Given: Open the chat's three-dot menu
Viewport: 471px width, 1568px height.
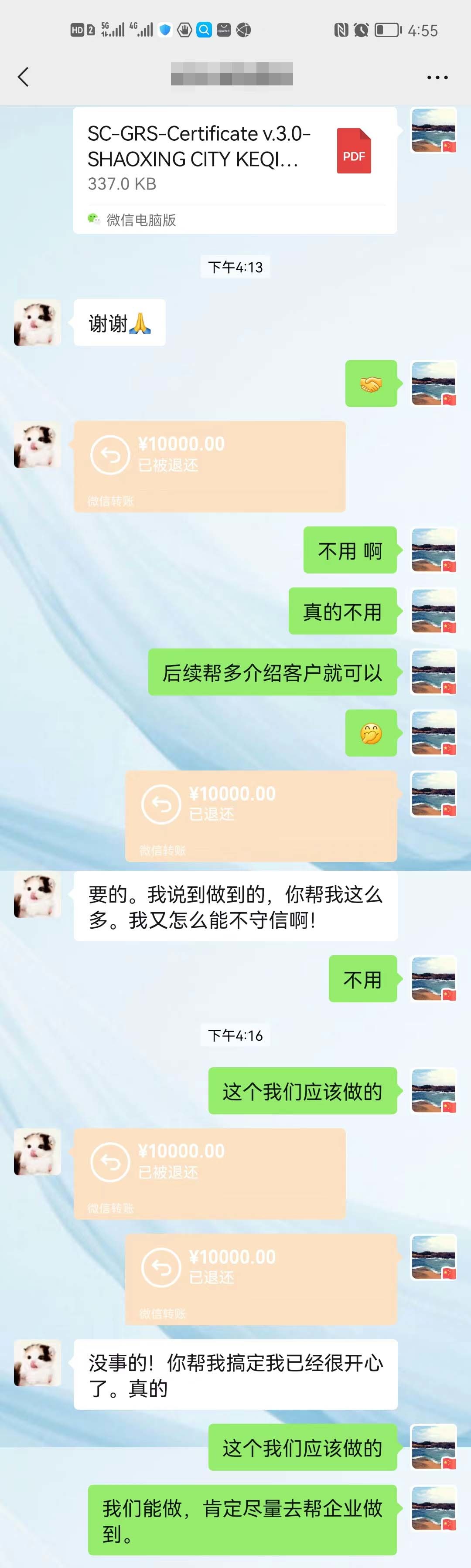Looking at the screenshot, I should [437, 77].
